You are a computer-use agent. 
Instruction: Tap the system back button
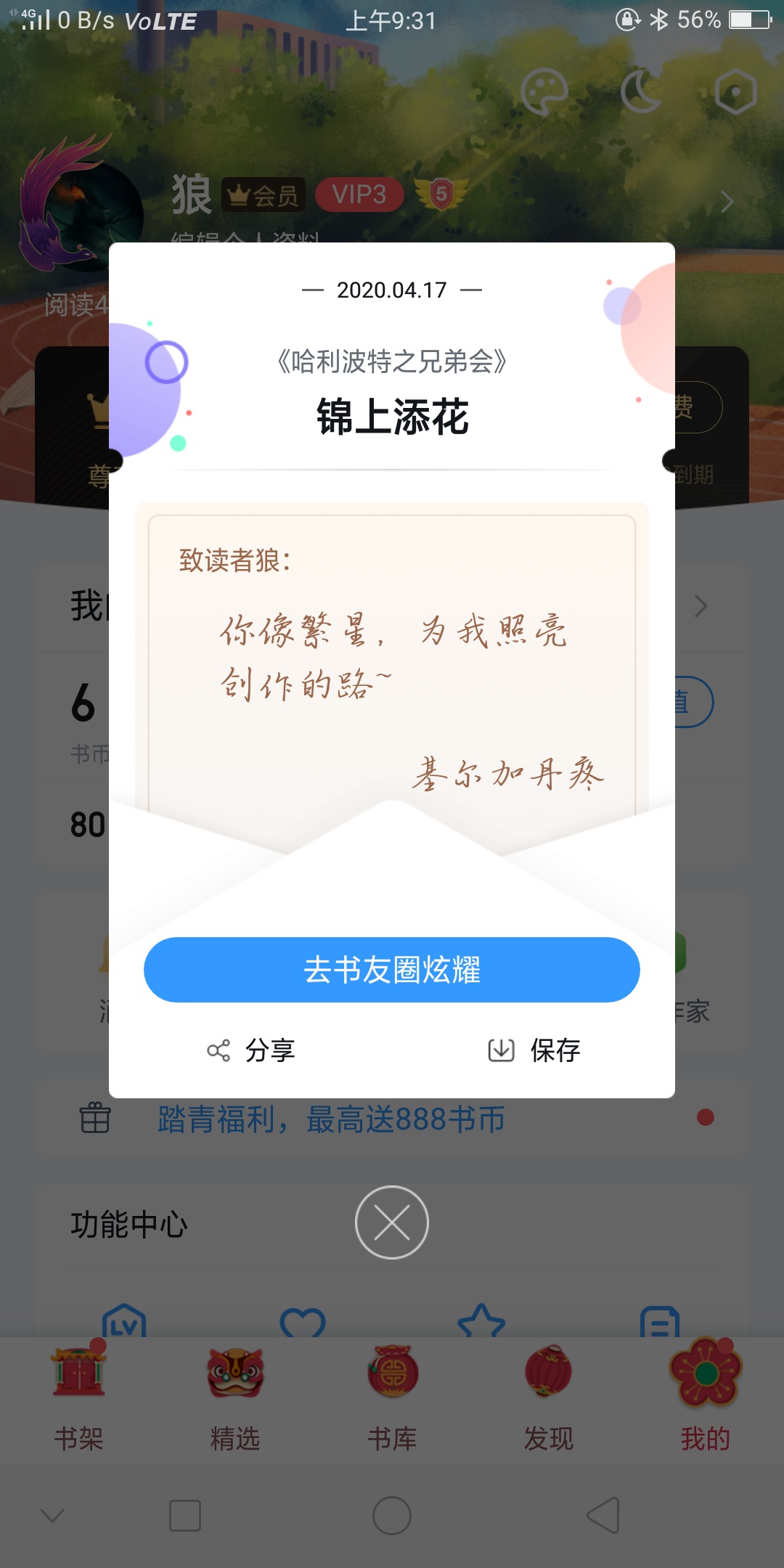[603, 1516]
